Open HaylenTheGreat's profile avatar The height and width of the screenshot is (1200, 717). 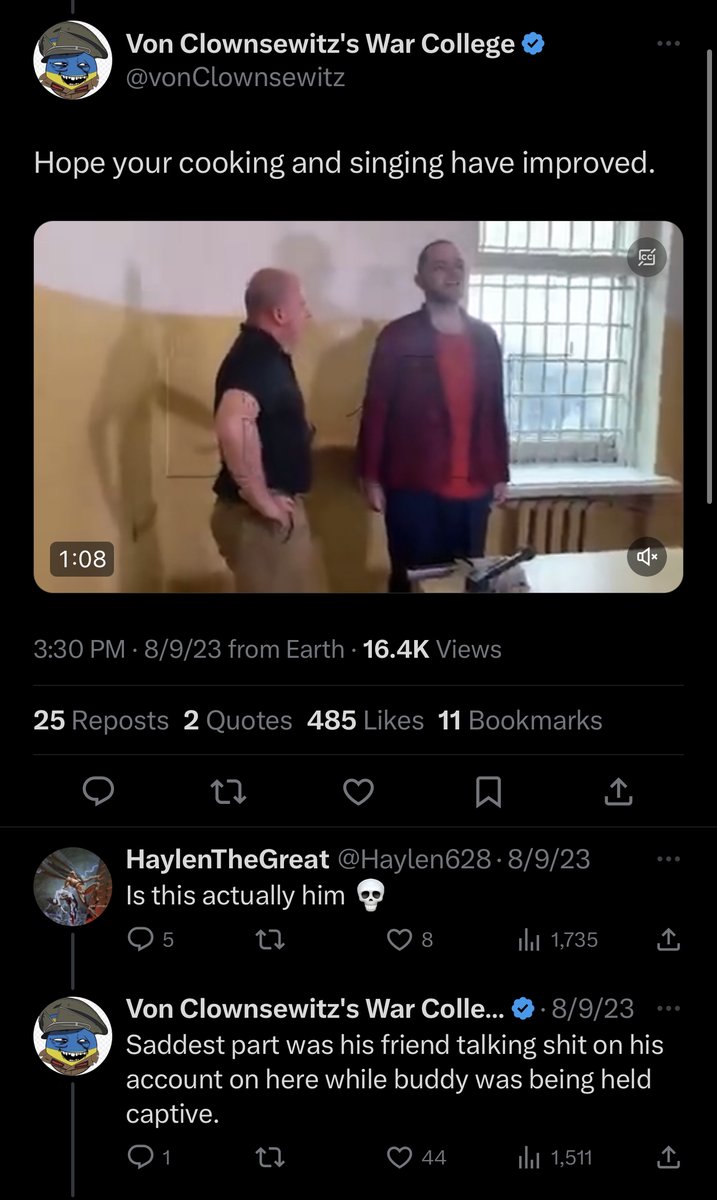(x=73, y=886)
